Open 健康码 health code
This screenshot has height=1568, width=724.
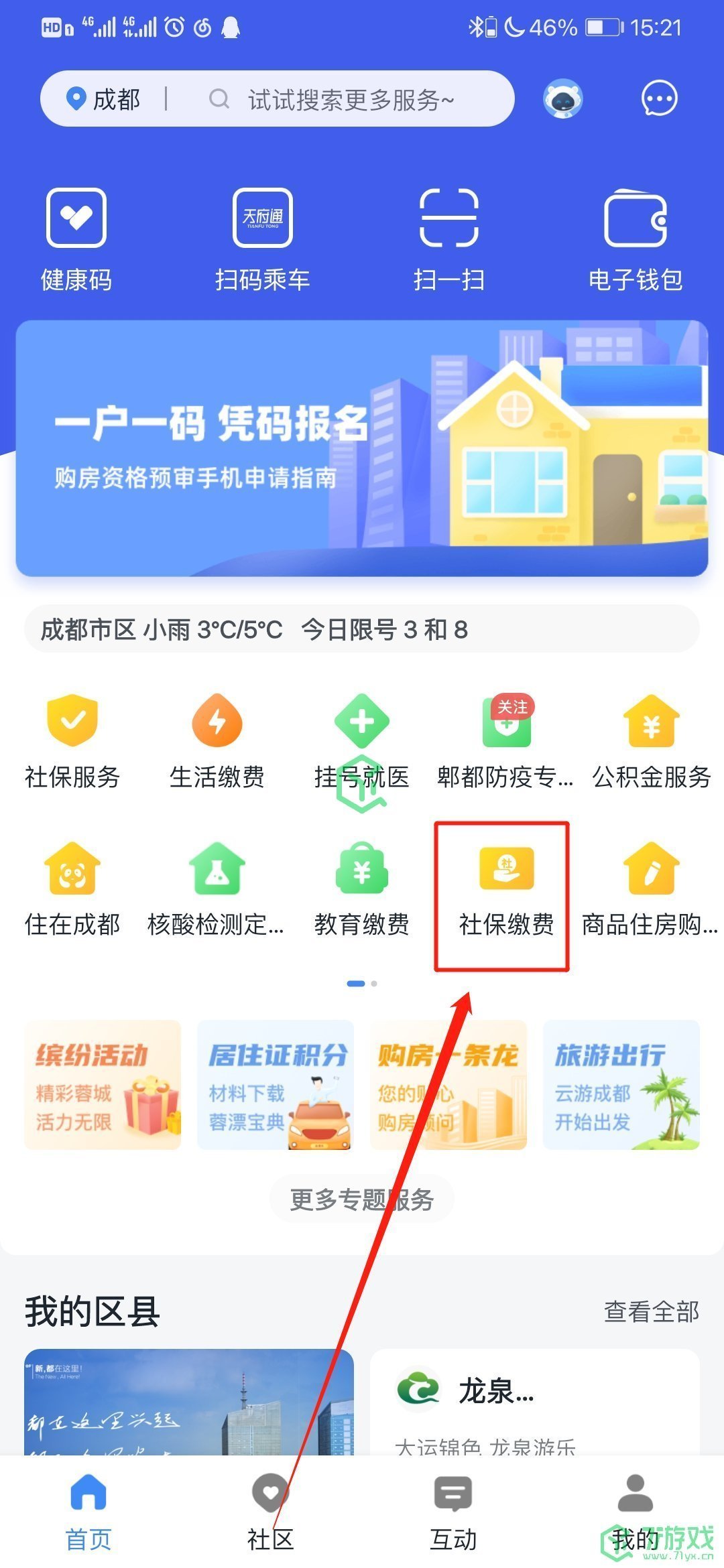[x=76, y=239]
